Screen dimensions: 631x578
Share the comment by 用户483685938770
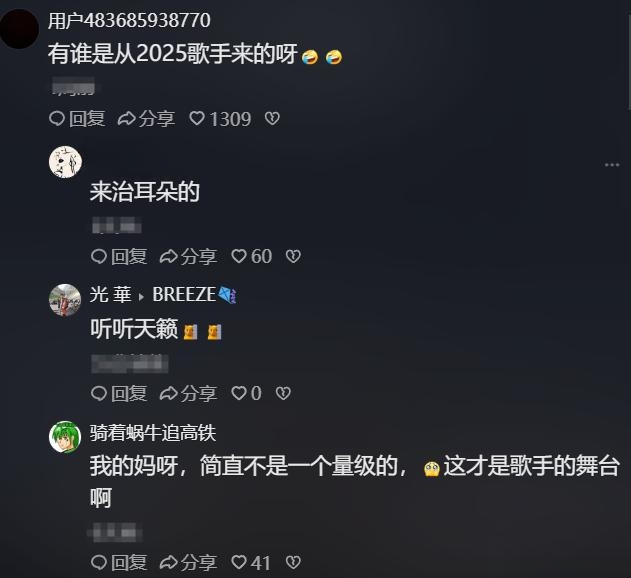tap(146, 119)
